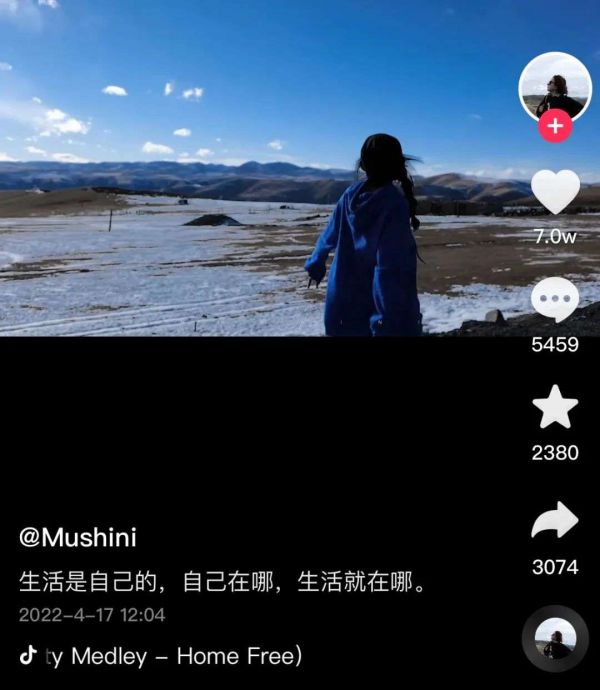Share this video with the arrow
Image resolution: width=600 pixels, height=690 pixels.
tap(555, 521)
